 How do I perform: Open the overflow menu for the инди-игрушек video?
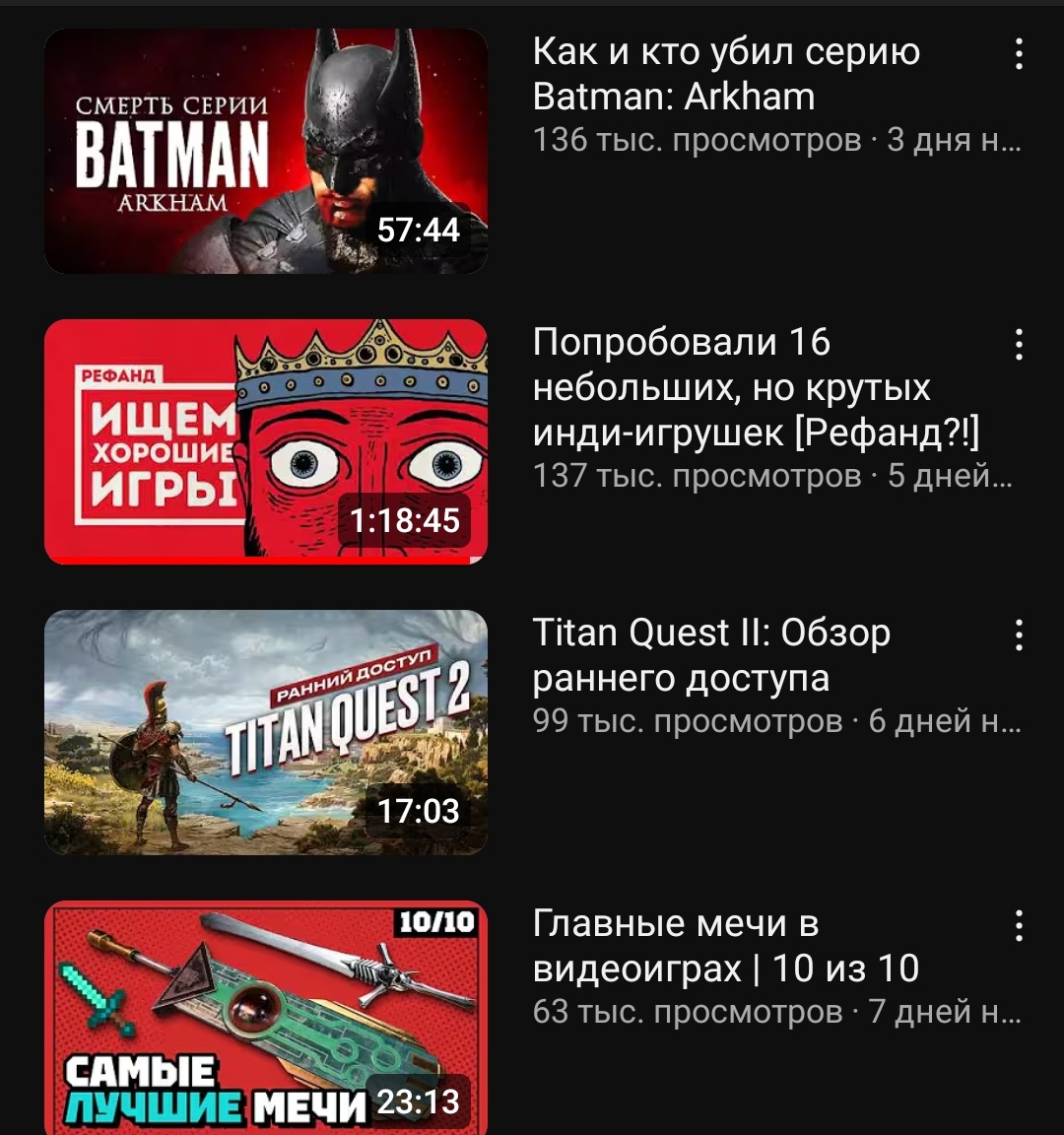tap(1019, 345)
